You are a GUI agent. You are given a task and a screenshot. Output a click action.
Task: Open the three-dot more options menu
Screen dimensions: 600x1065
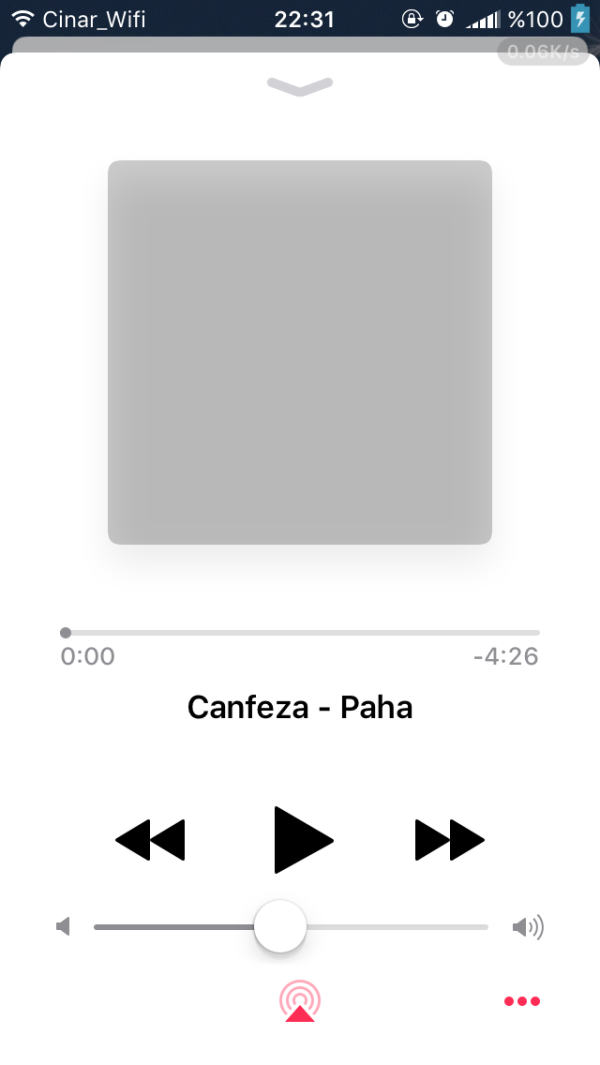point(522,1001)
